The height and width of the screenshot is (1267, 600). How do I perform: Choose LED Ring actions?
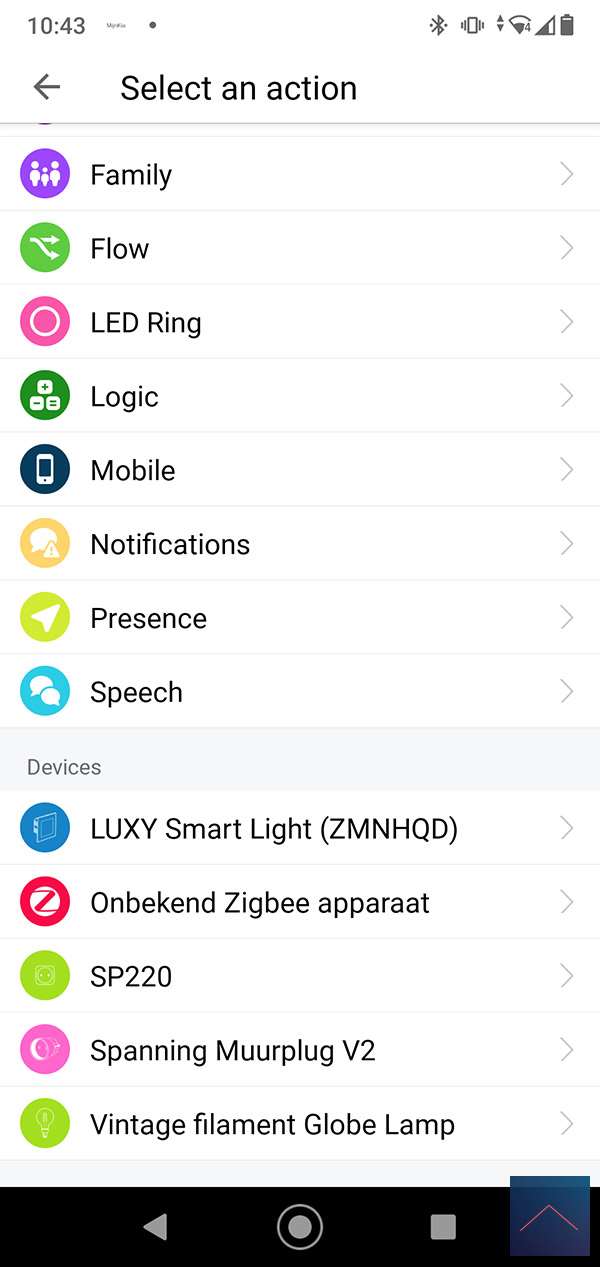point(300,323)
